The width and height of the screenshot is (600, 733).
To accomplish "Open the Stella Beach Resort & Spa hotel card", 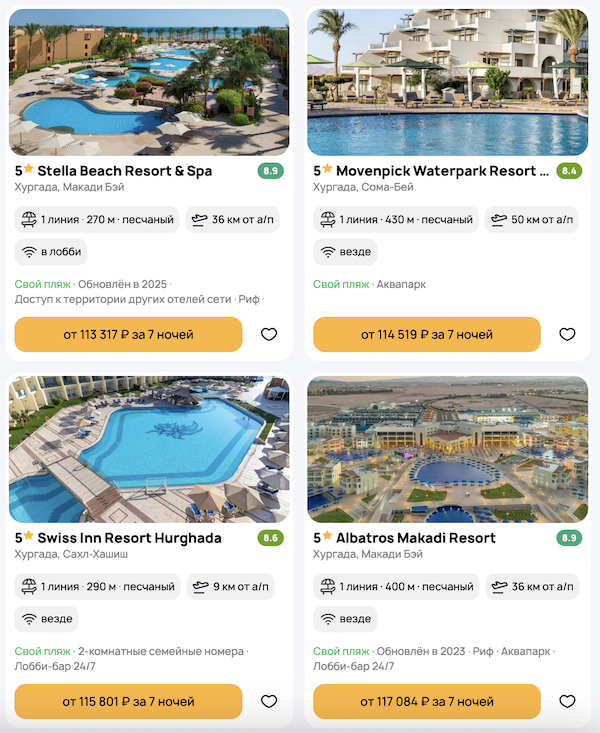I will pyautogui.click(x=124, y=171).
